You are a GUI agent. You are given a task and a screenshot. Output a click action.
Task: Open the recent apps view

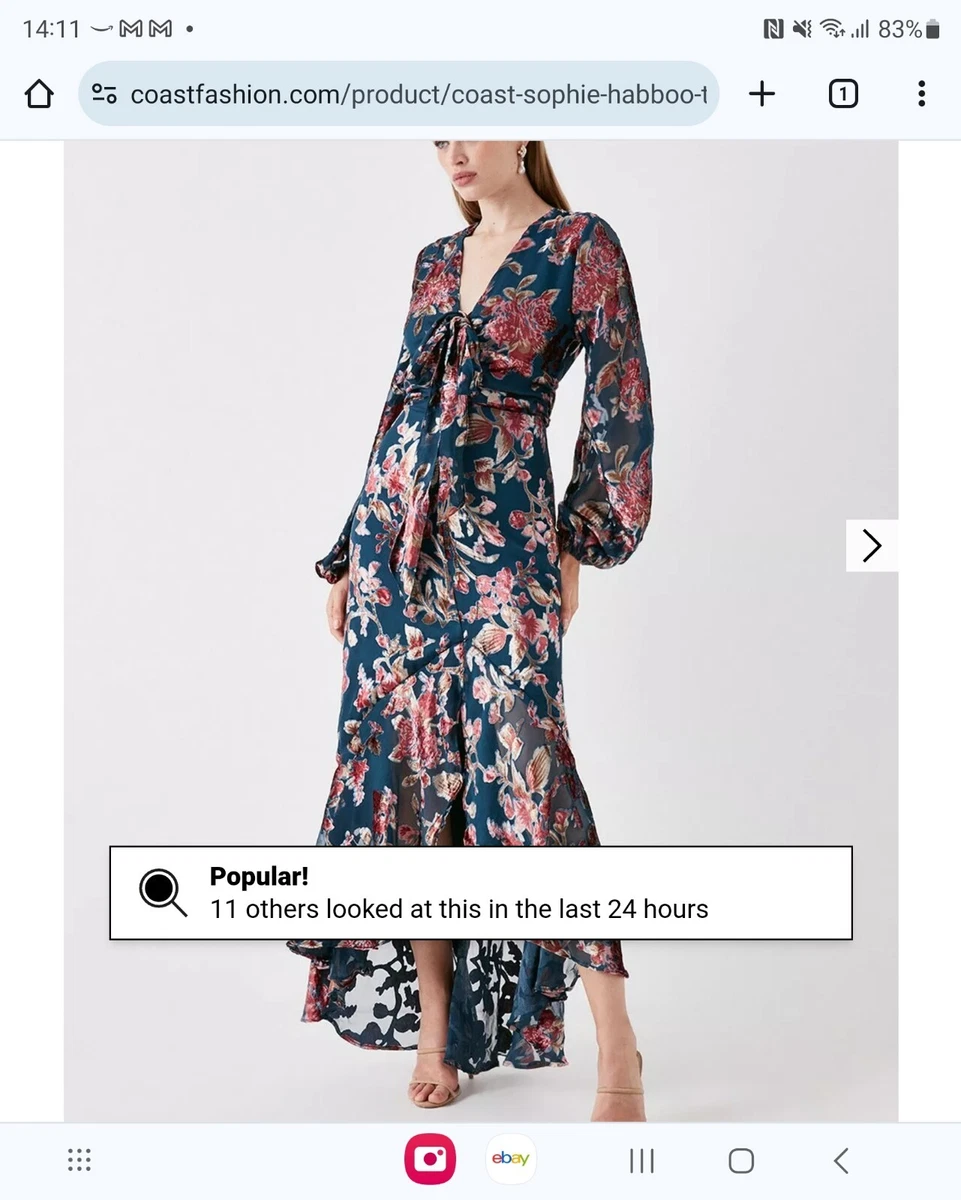[x=641, y=1160]
